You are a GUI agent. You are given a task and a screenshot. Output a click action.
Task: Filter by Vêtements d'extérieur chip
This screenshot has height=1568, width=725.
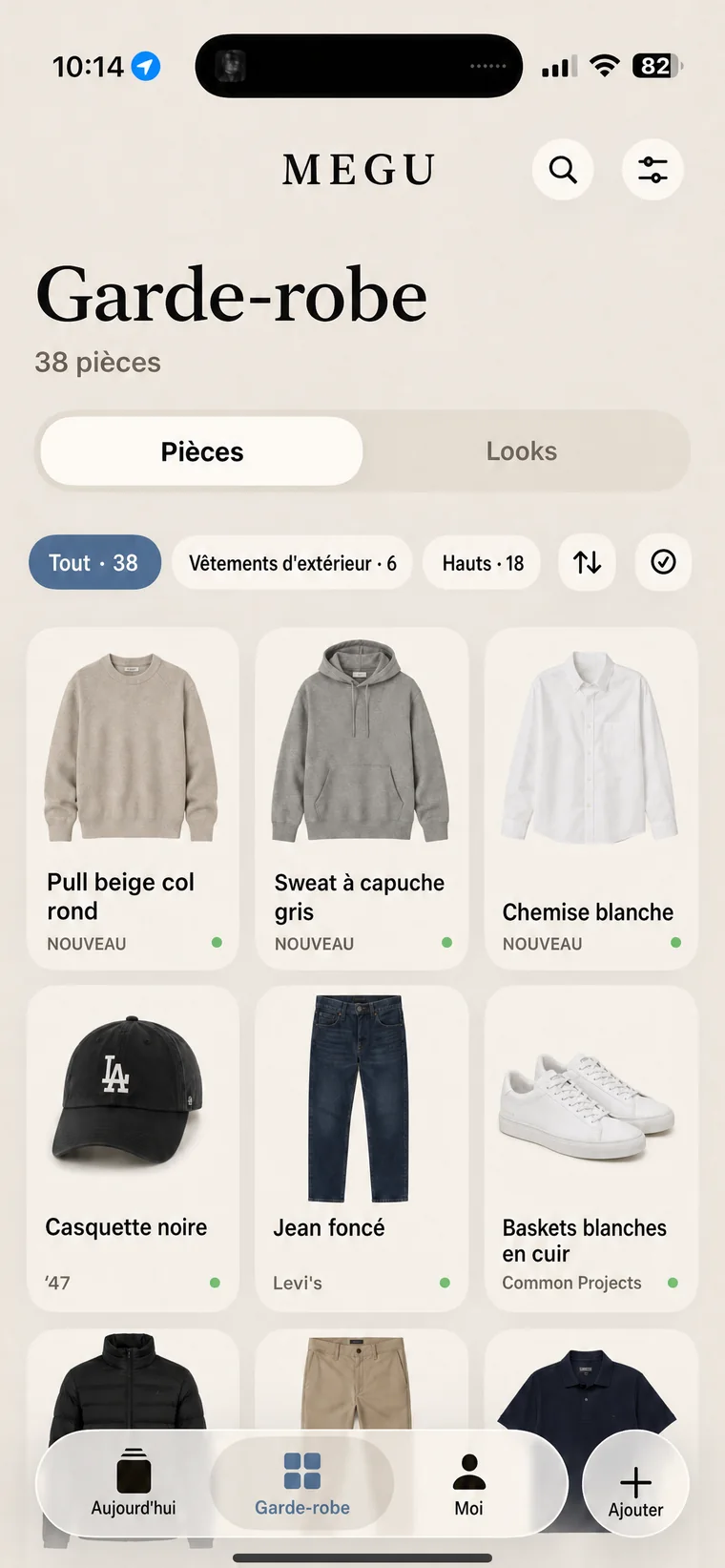tap(292, 563)
